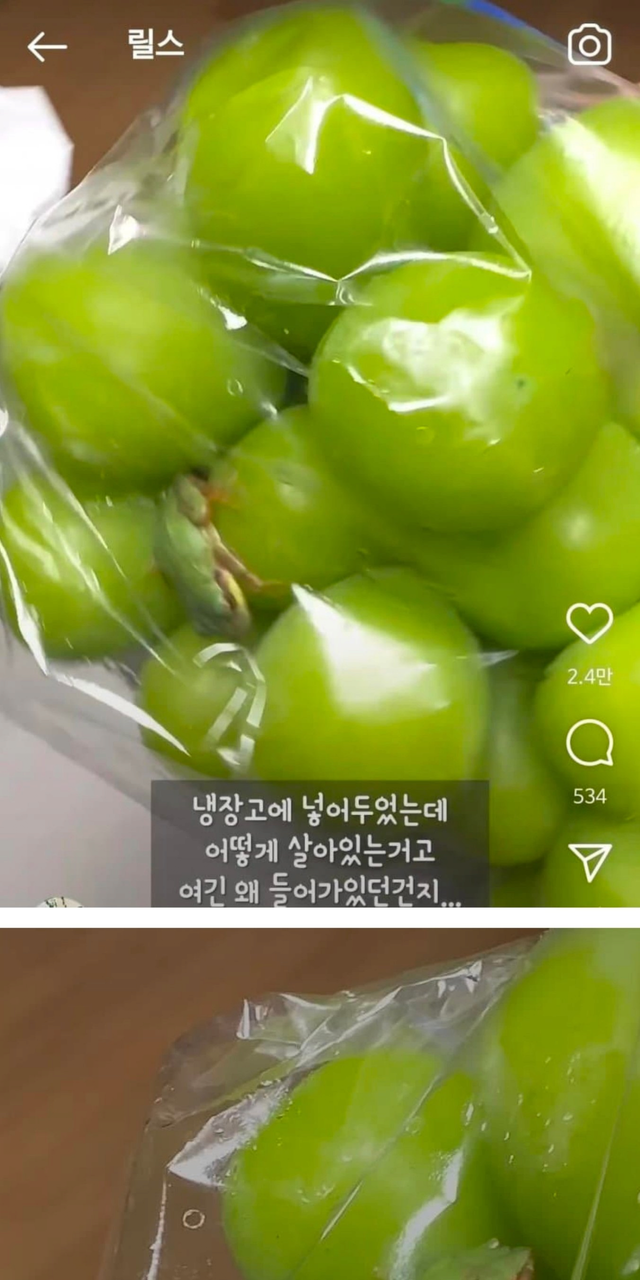Open the camera to create a reel
Screen dimensions: 640x1280
point(590,45)
